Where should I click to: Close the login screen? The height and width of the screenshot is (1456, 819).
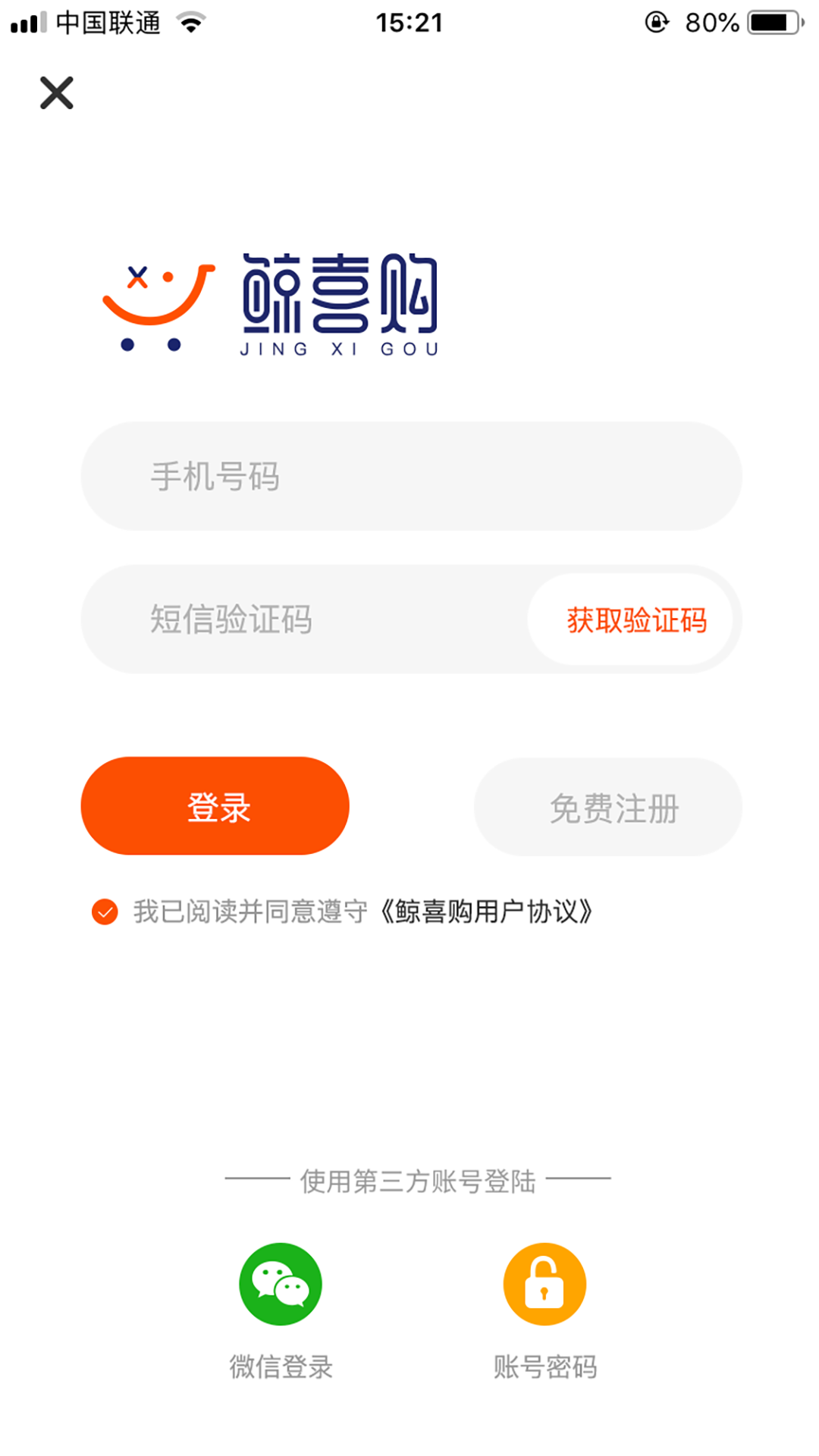pyautogui.click(x=57, y=93)
